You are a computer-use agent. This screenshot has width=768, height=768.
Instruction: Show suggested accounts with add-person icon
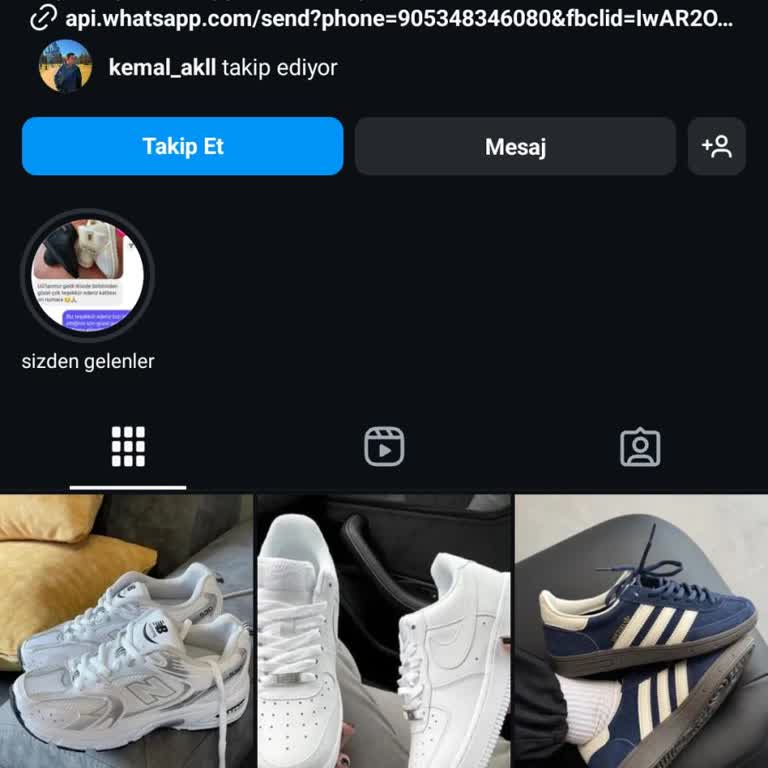(716, 147)
